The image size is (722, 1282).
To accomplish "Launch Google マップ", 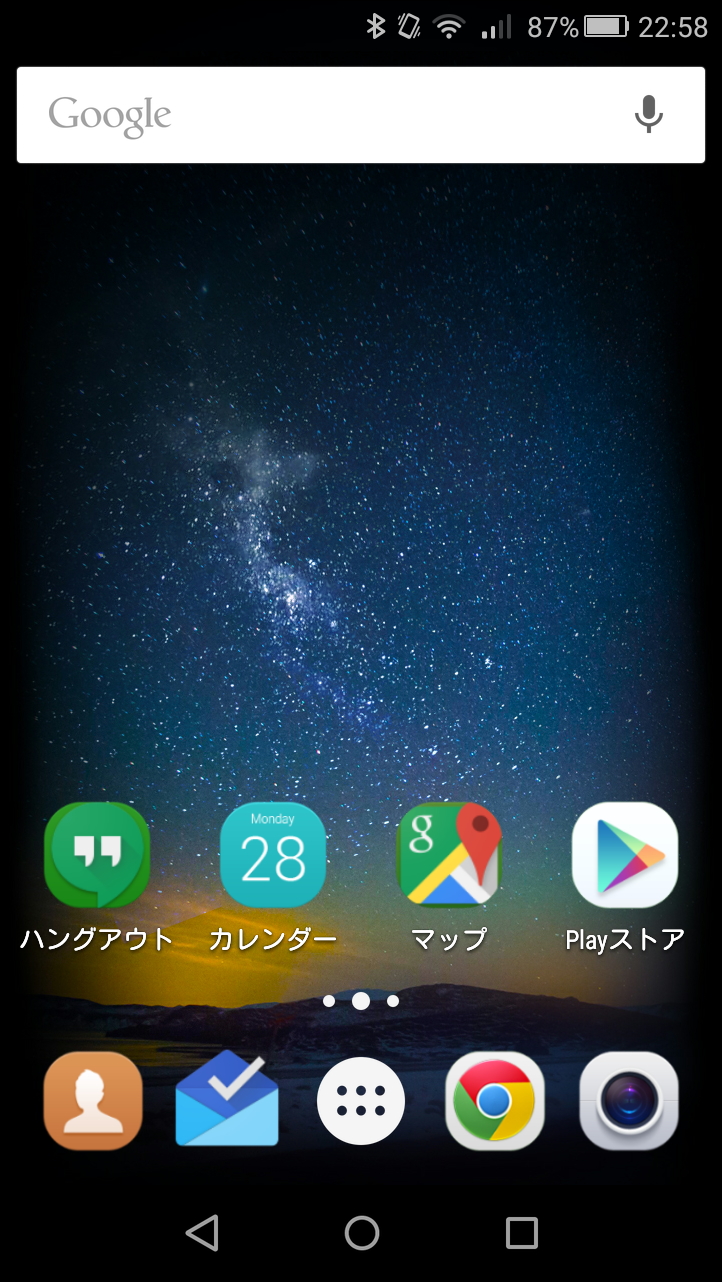I will point(449,857).
